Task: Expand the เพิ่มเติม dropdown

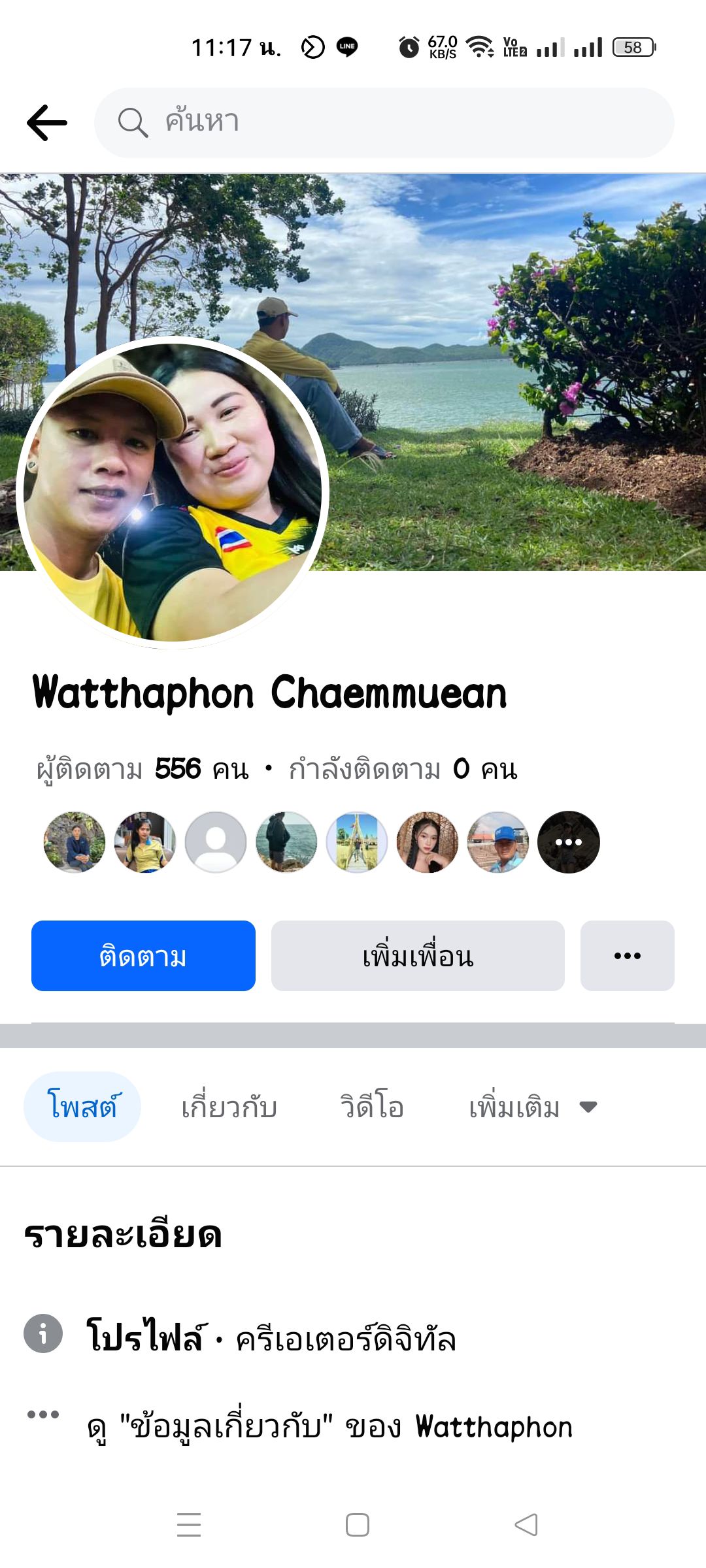Action: click(533, 1107)
